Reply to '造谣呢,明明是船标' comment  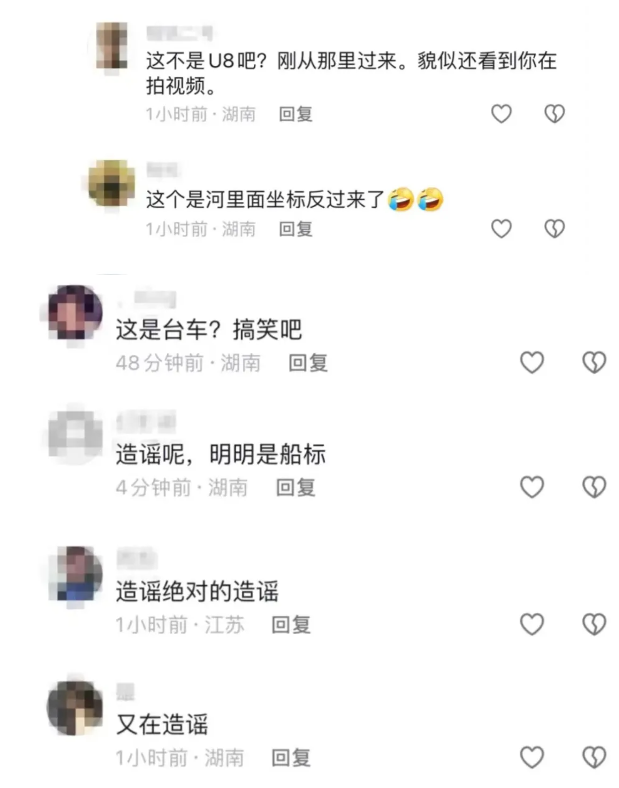(x=296, y=487)
